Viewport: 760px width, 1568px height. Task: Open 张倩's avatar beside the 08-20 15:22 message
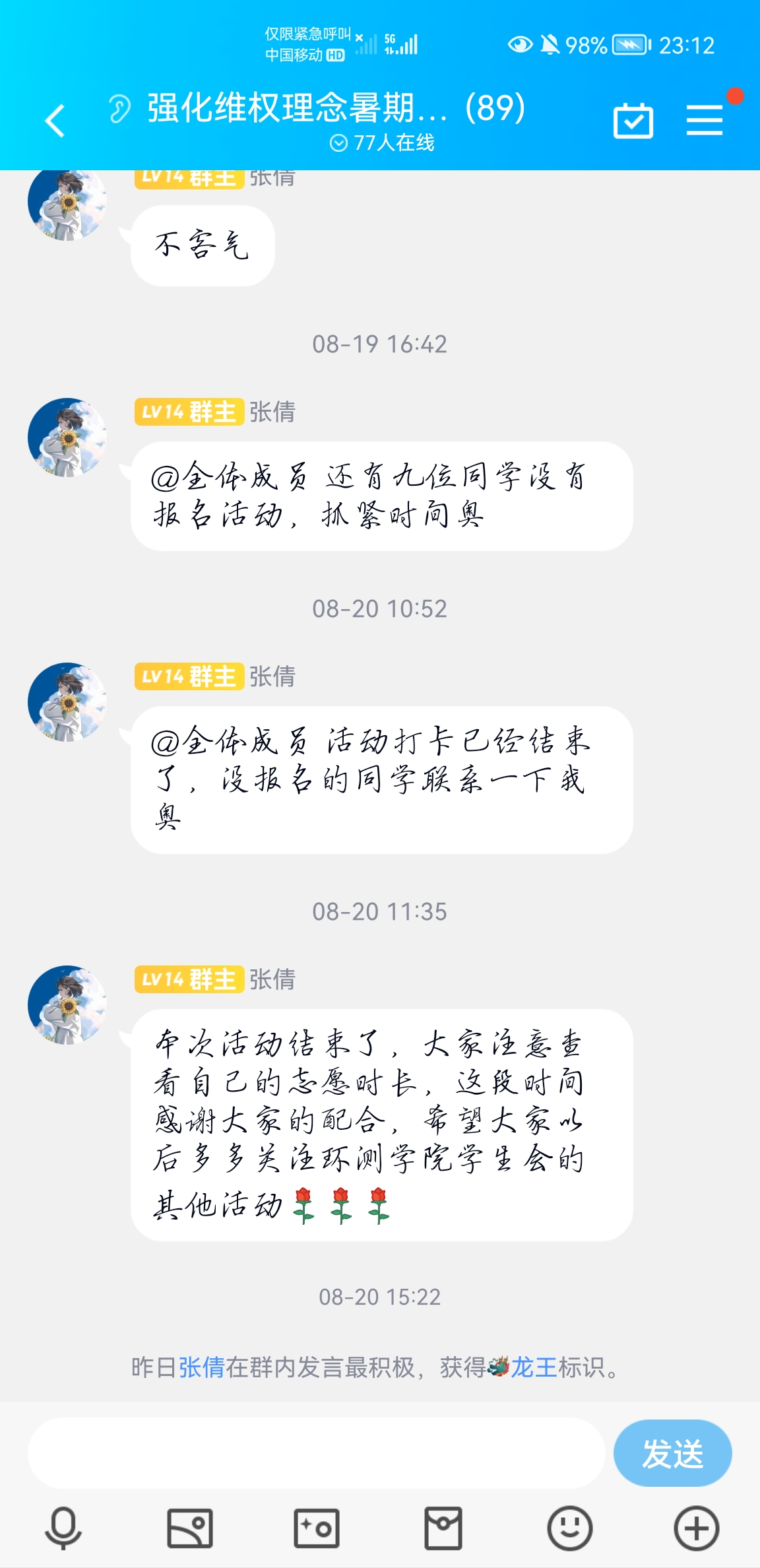click(67, 1004)
